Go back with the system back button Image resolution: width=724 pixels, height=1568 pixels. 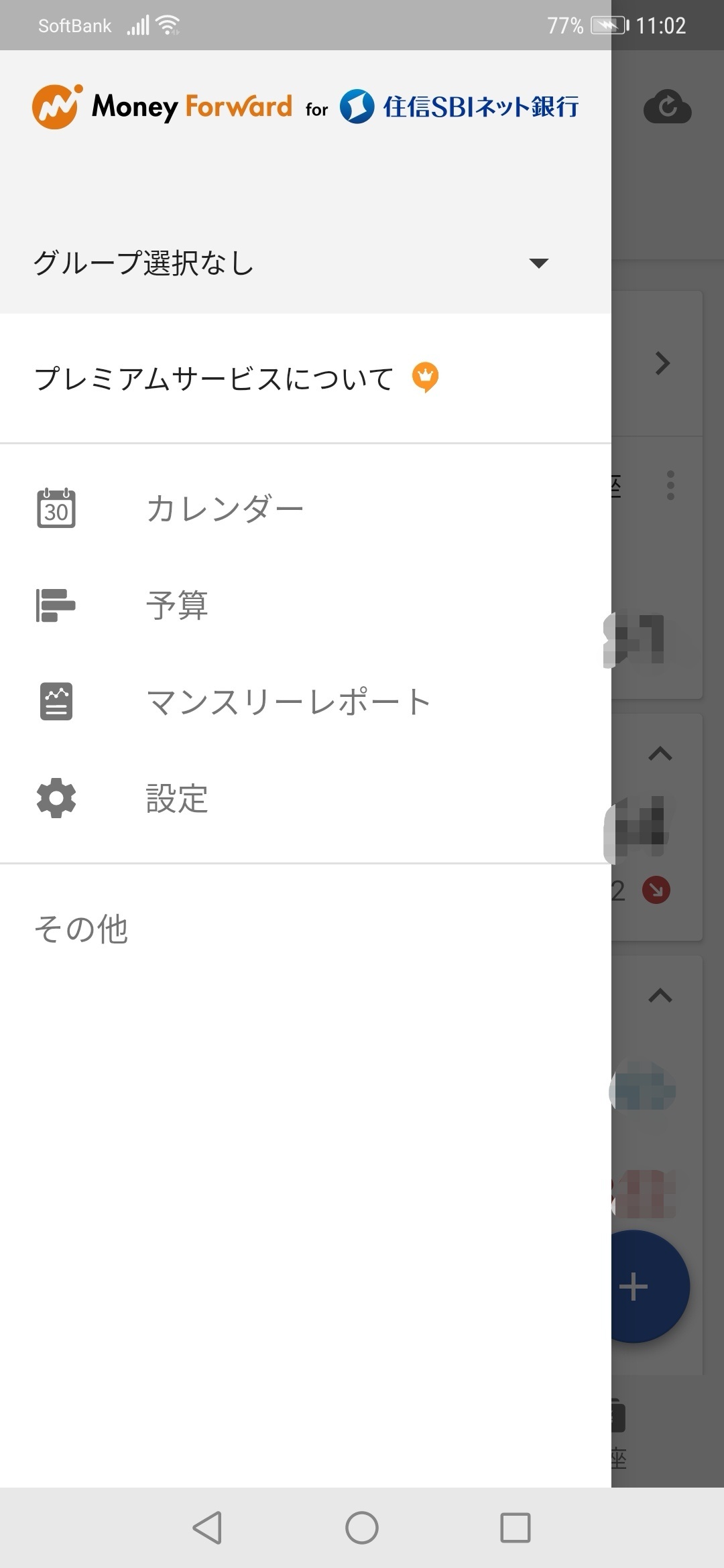[x=207, y=1528]
